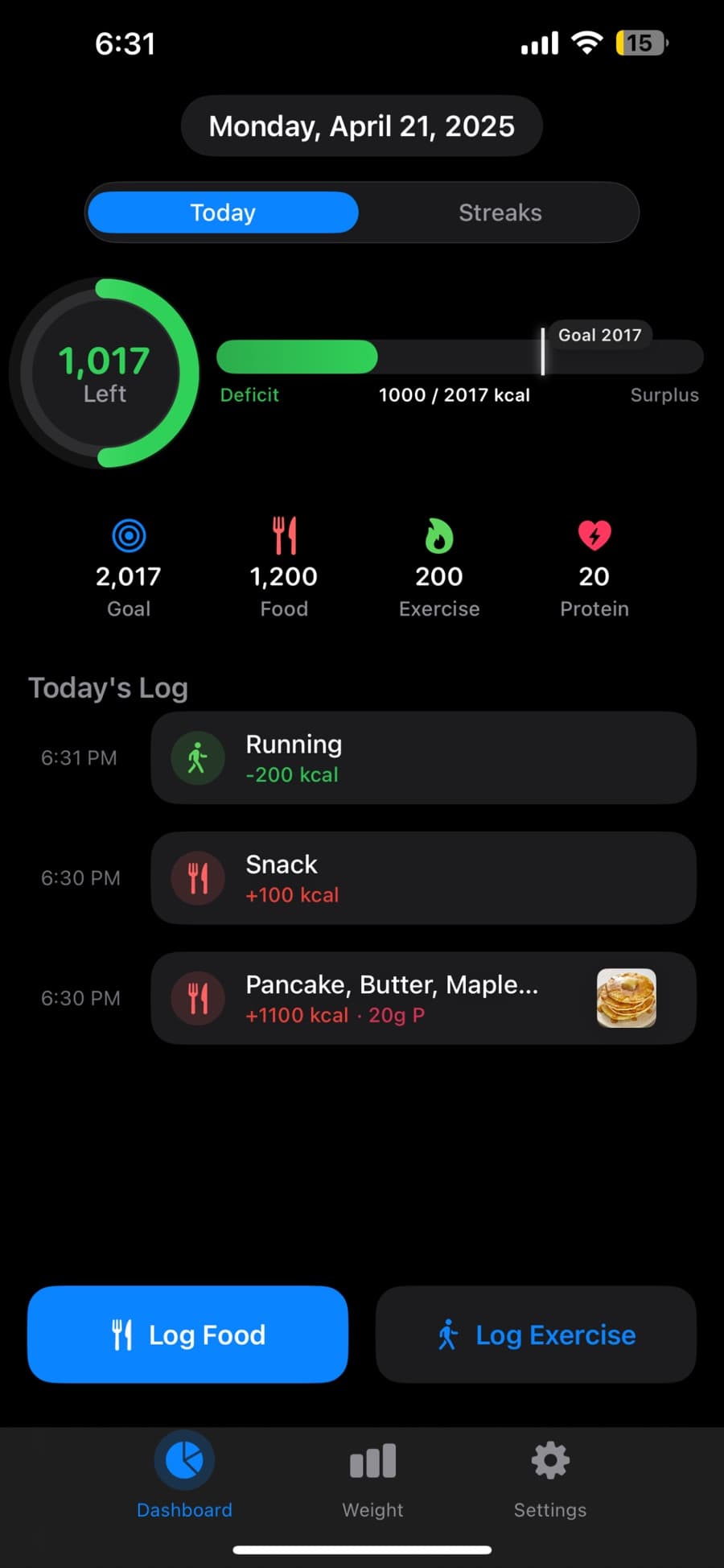Open the date picker for Monday, April 21

(x=361, y=126)
